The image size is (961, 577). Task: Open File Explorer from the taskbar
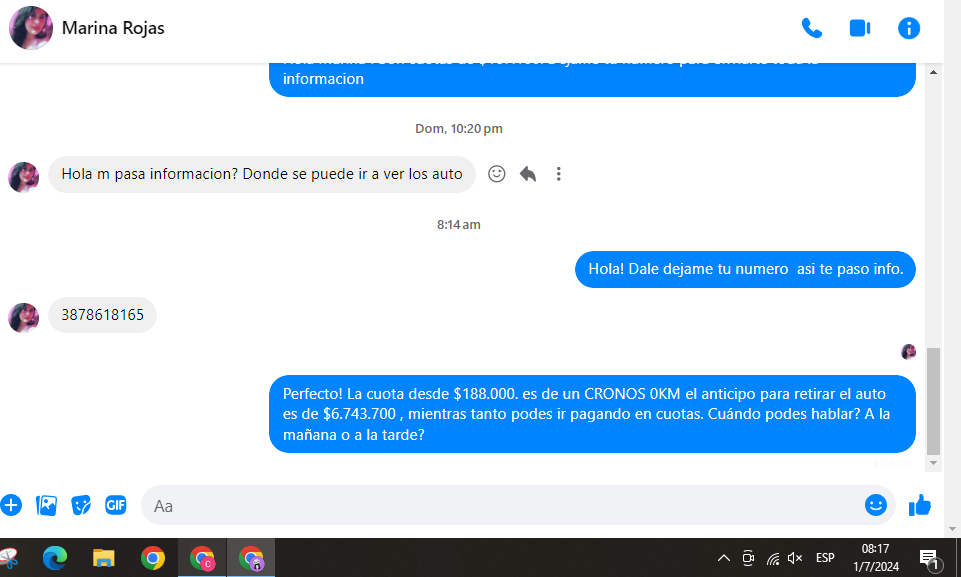click(104, 558)
